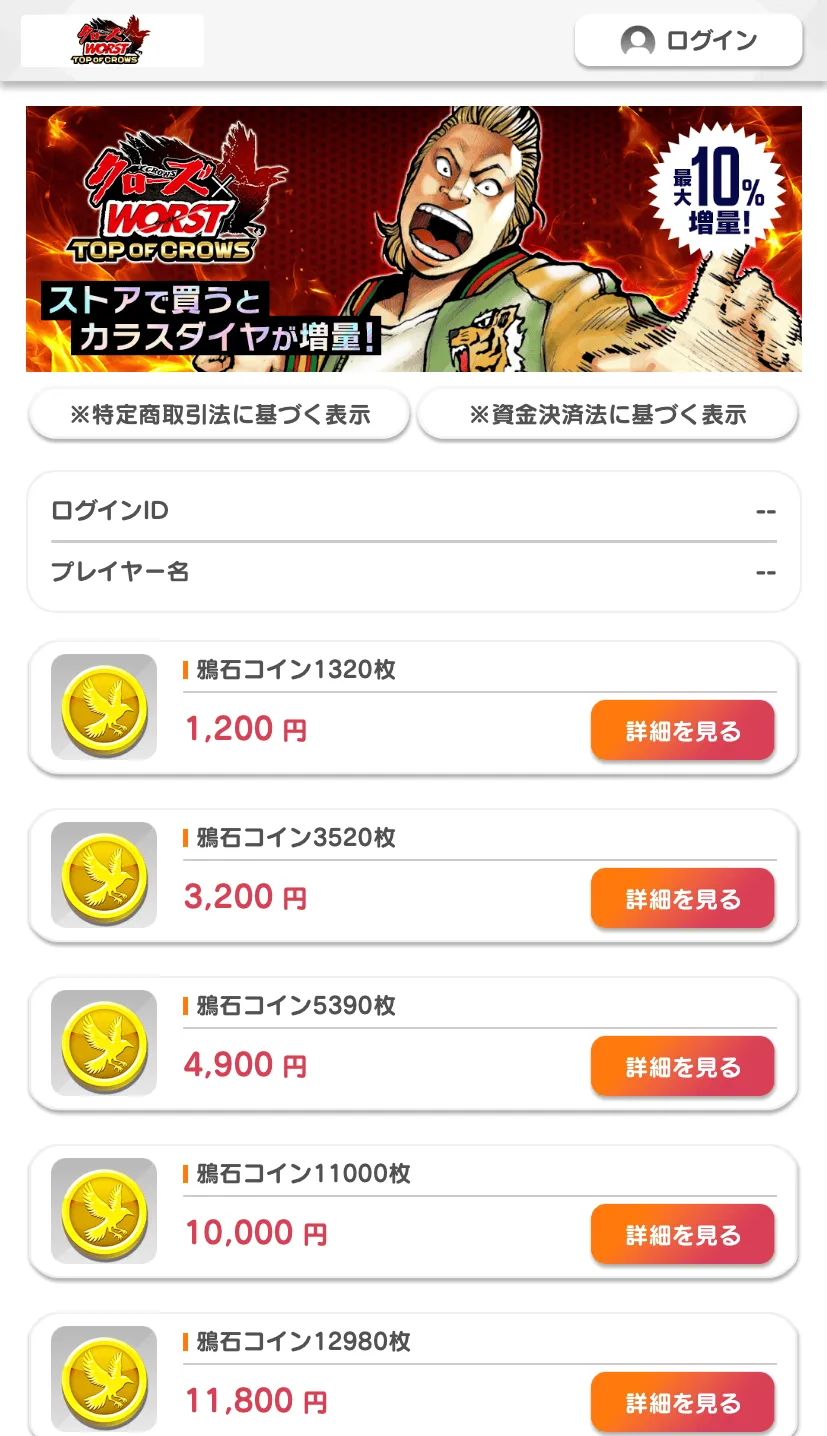Screen dimensions: 827x1436
Task: Click 詳細を見る on the 10,000円 pack
Action: [x=682, y=1234]
